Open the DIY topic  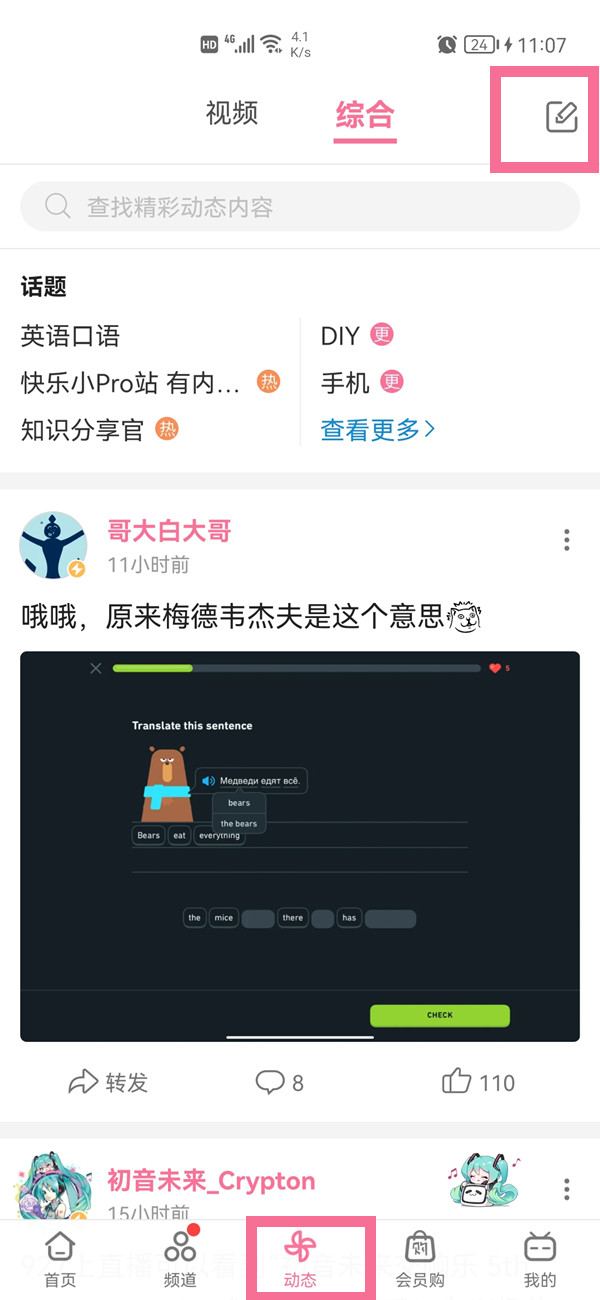(x=340, y=336)
